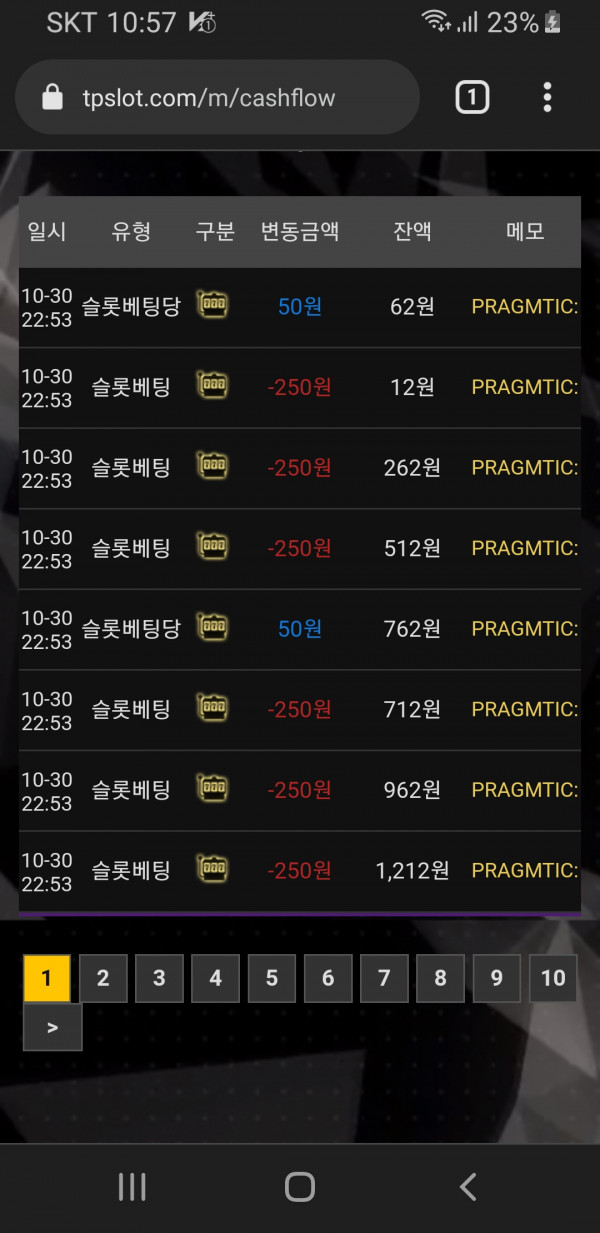Tap the next pages arrow button

[52, 1027]
